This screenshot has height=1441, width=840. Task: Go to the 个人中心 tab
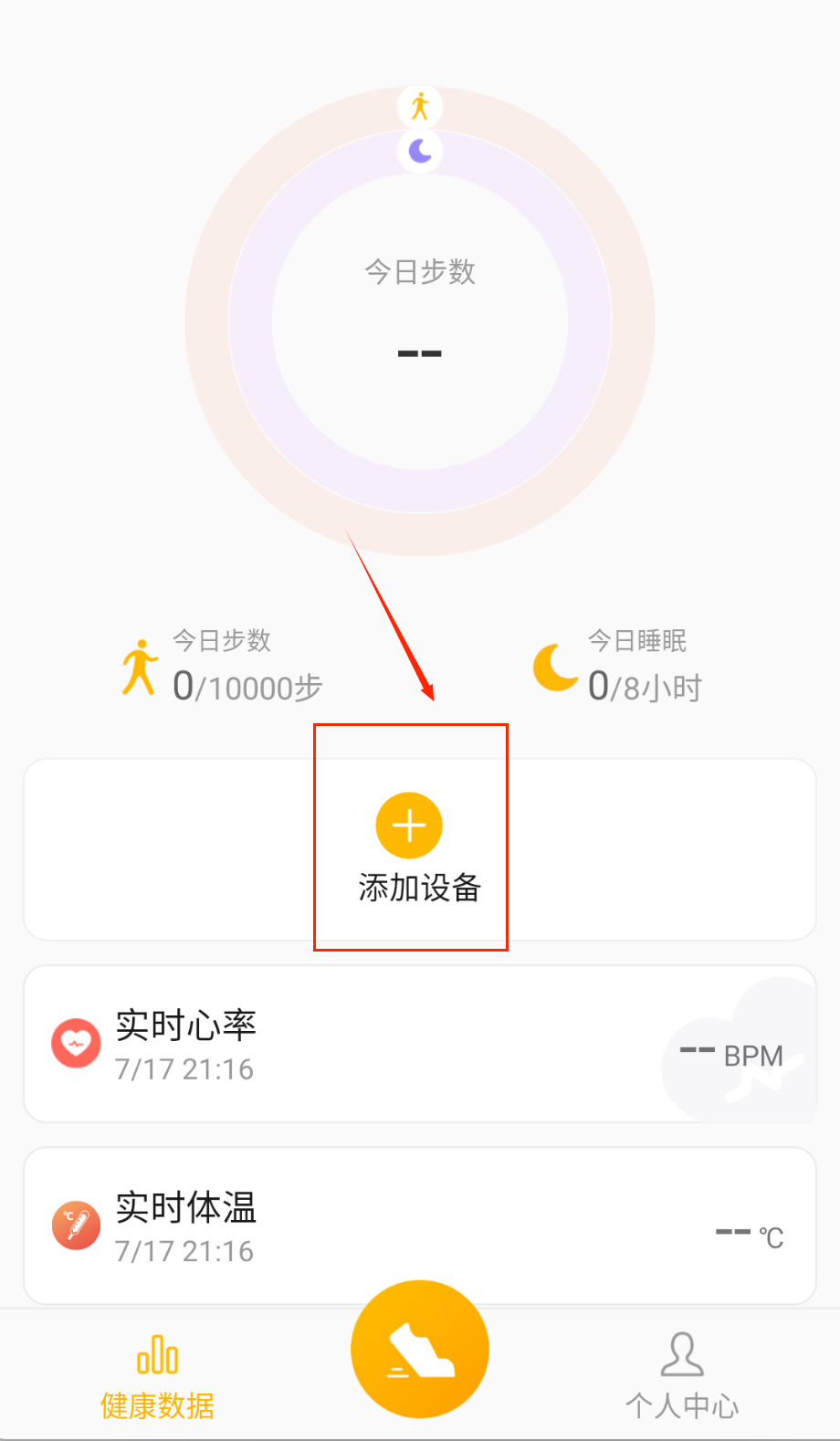(x=682, y=1375)
